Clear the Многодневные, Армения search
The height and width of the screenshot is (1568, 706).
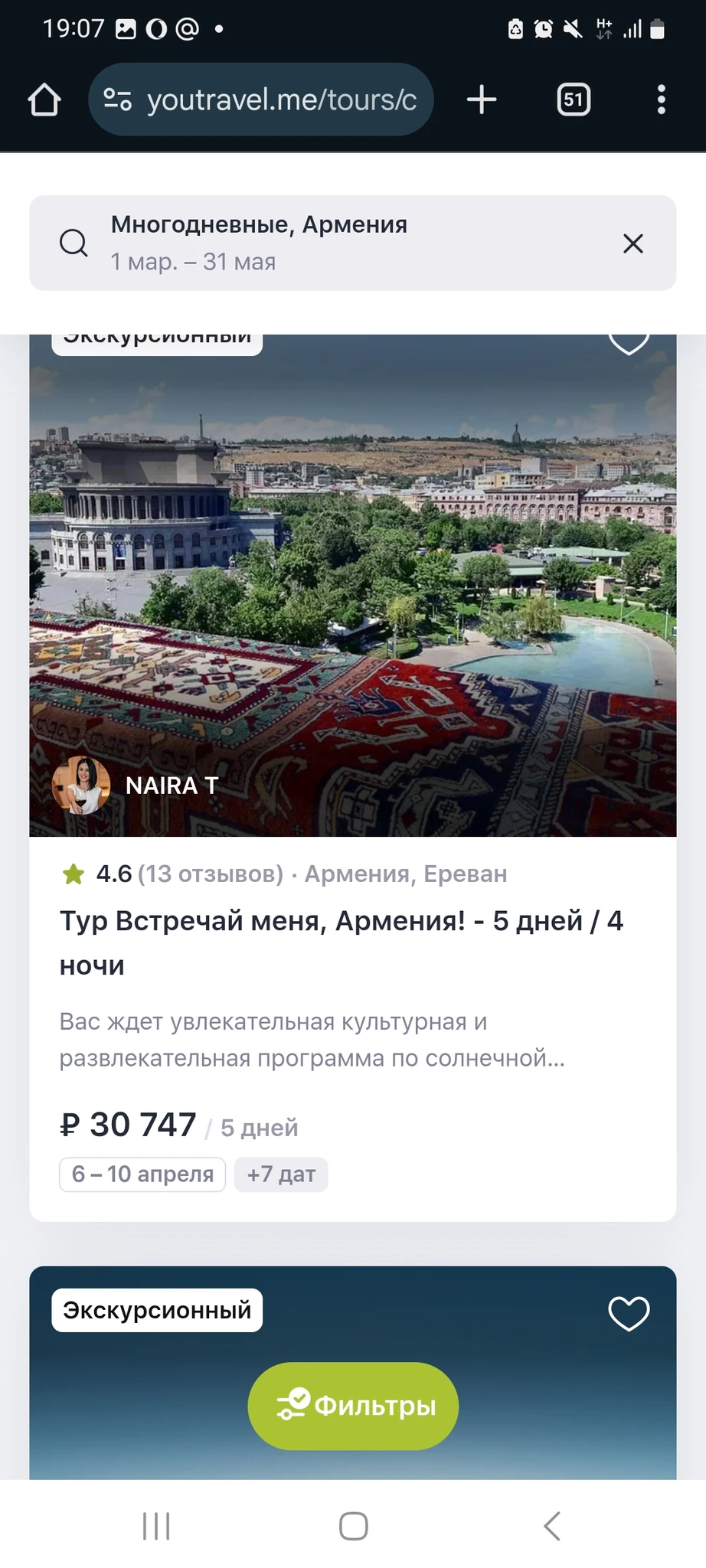(633, 243)
